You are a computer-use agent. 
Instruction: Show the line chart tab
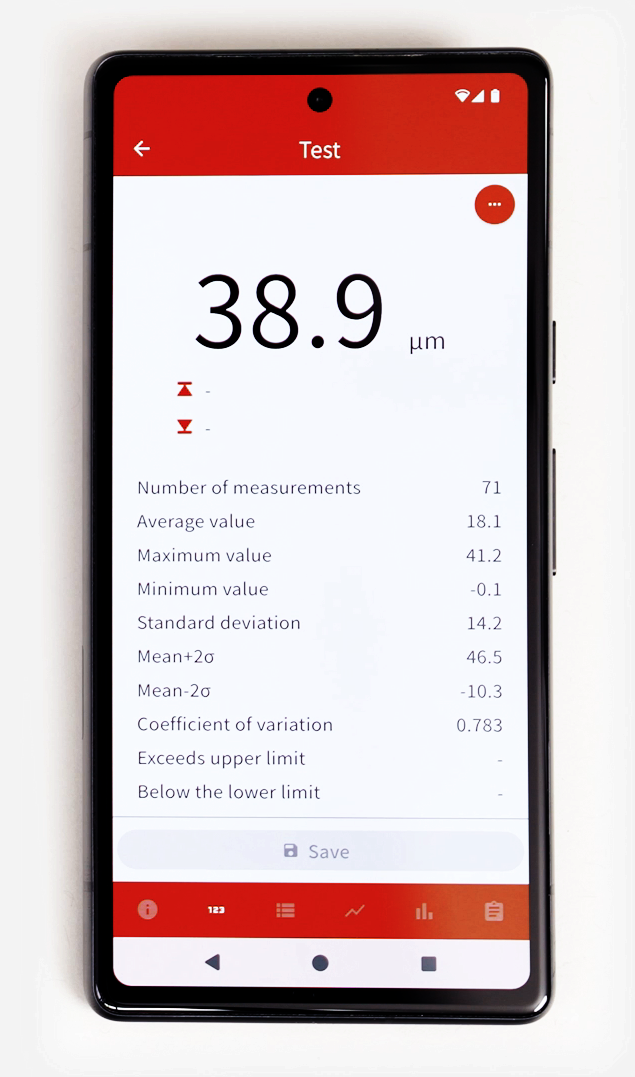pos(355,911)
